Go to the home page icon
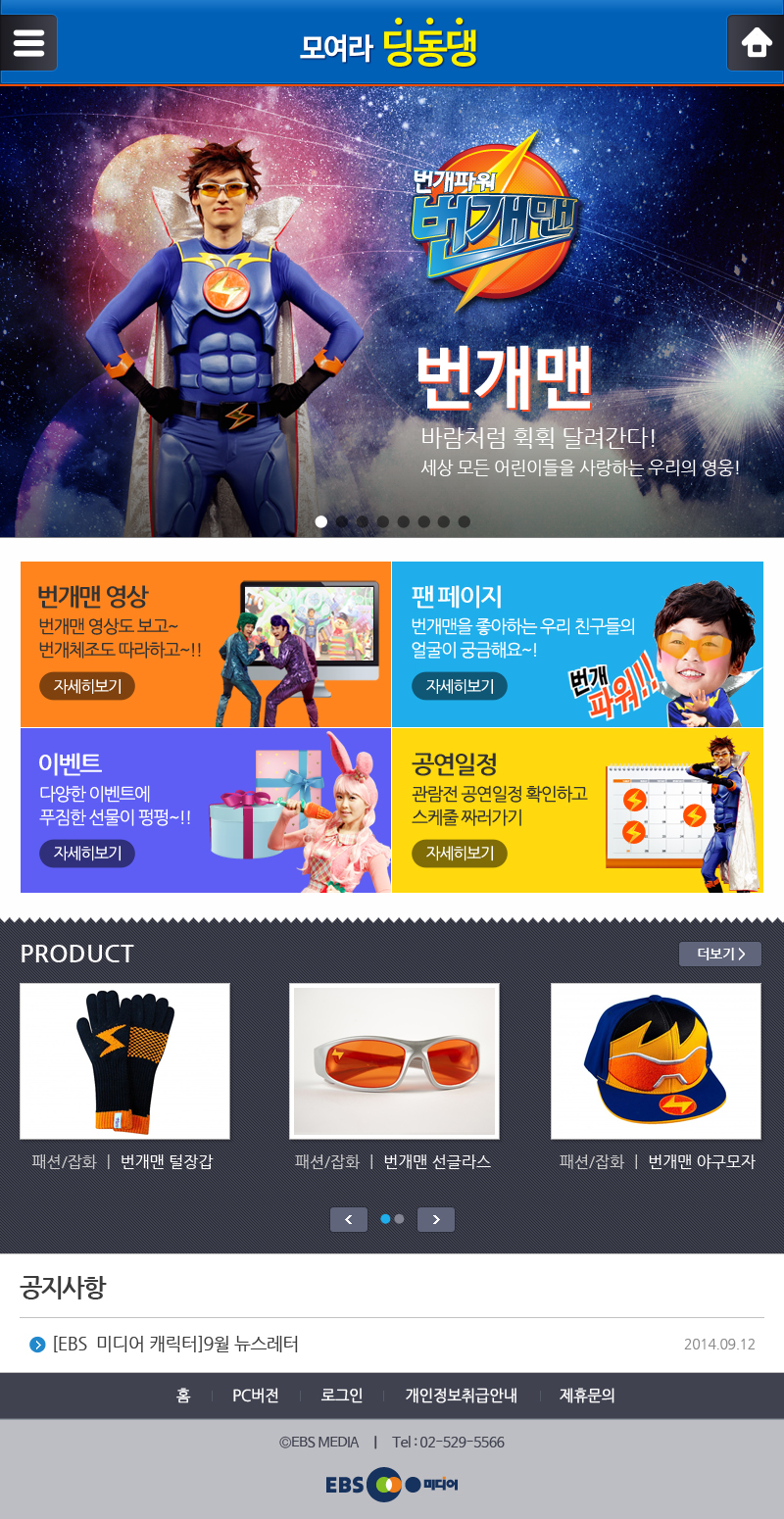This screenshot has height=1519, width=784. (756, 42)
